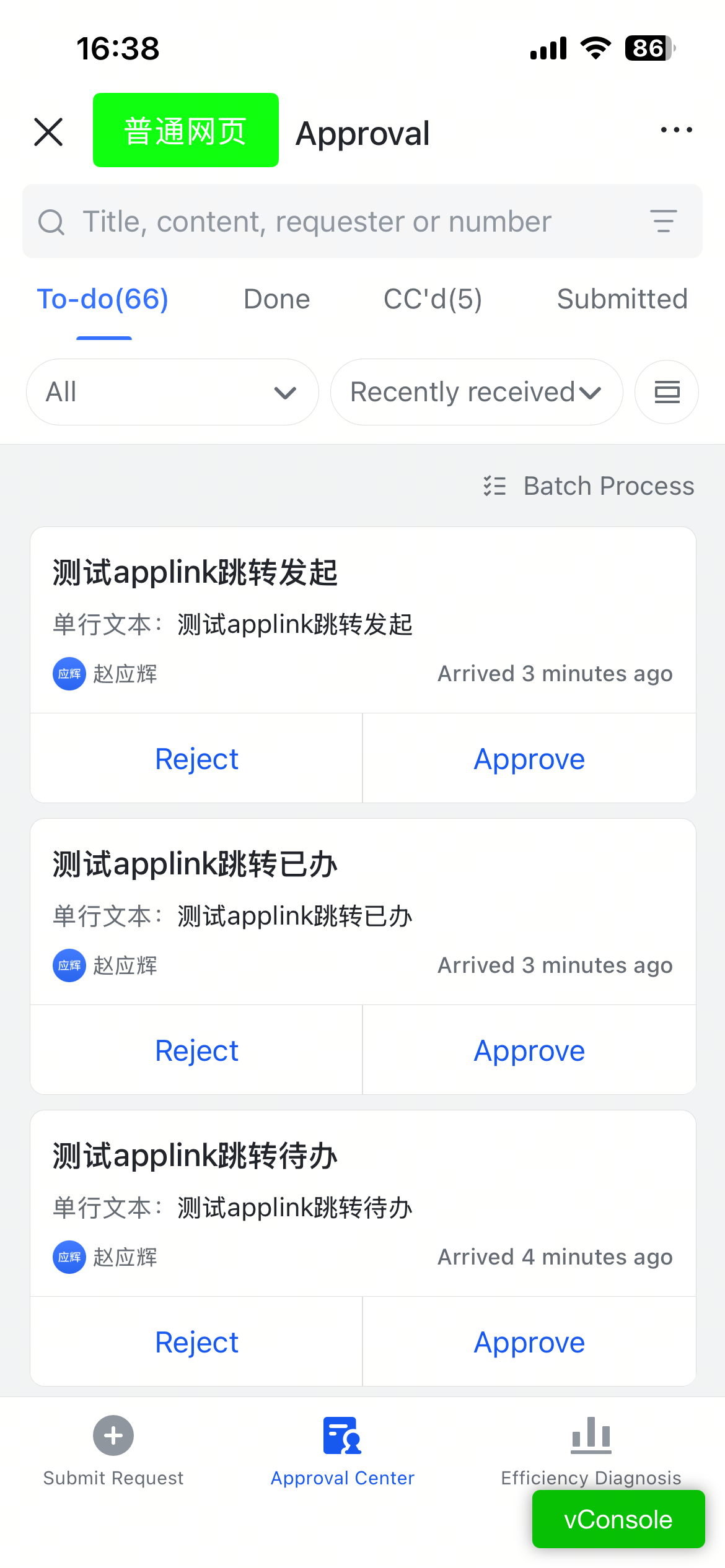This screenshot has width=725, height=1568.
Task: Open the more options menu at top right
Action: [x=676, y=131]
